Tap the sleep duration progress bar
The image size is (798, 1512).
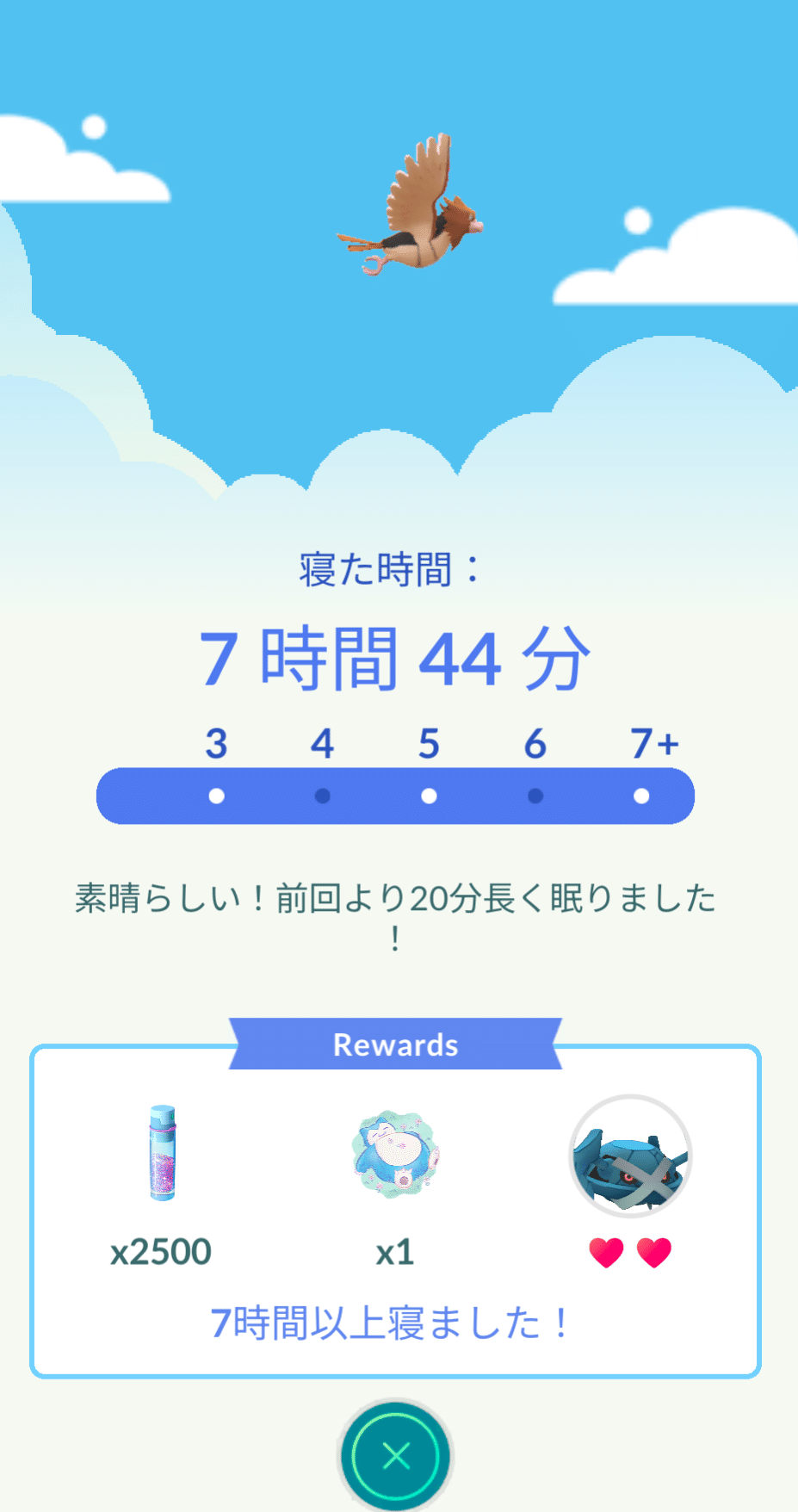tap(395, 796)
